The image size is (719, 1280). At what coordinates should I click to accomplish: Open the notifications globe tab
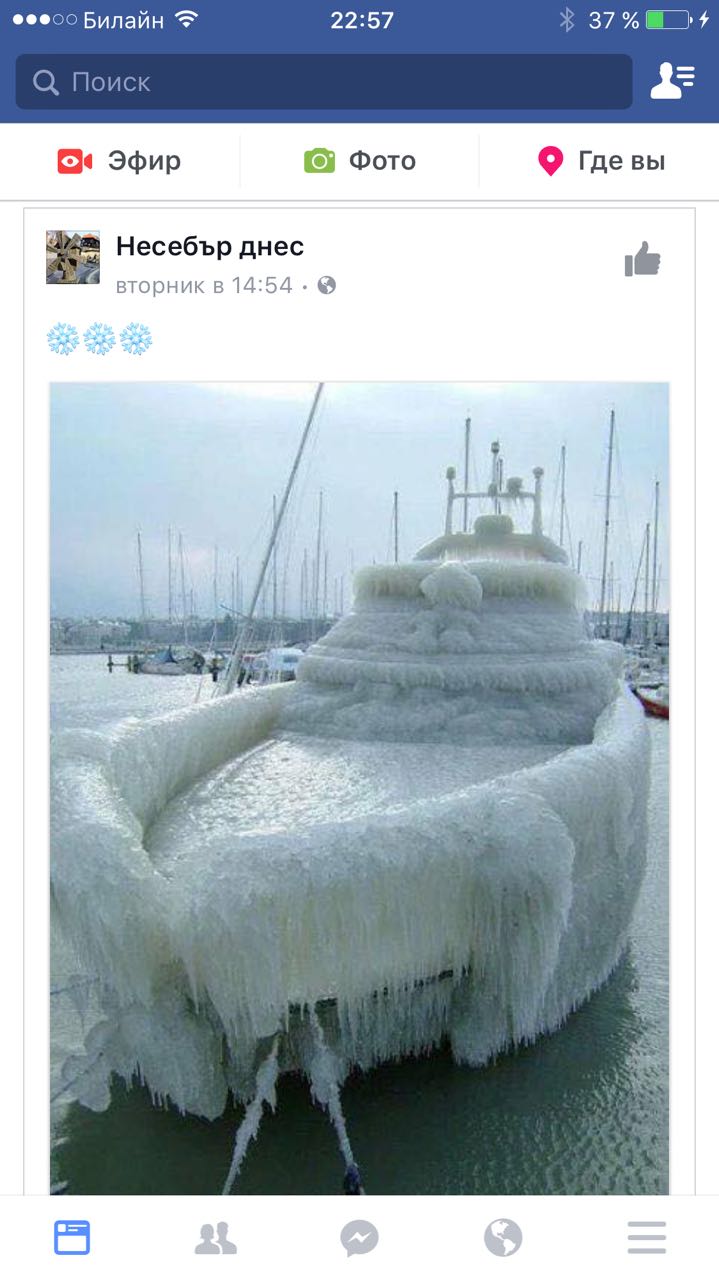click(x=503, y=1238)
